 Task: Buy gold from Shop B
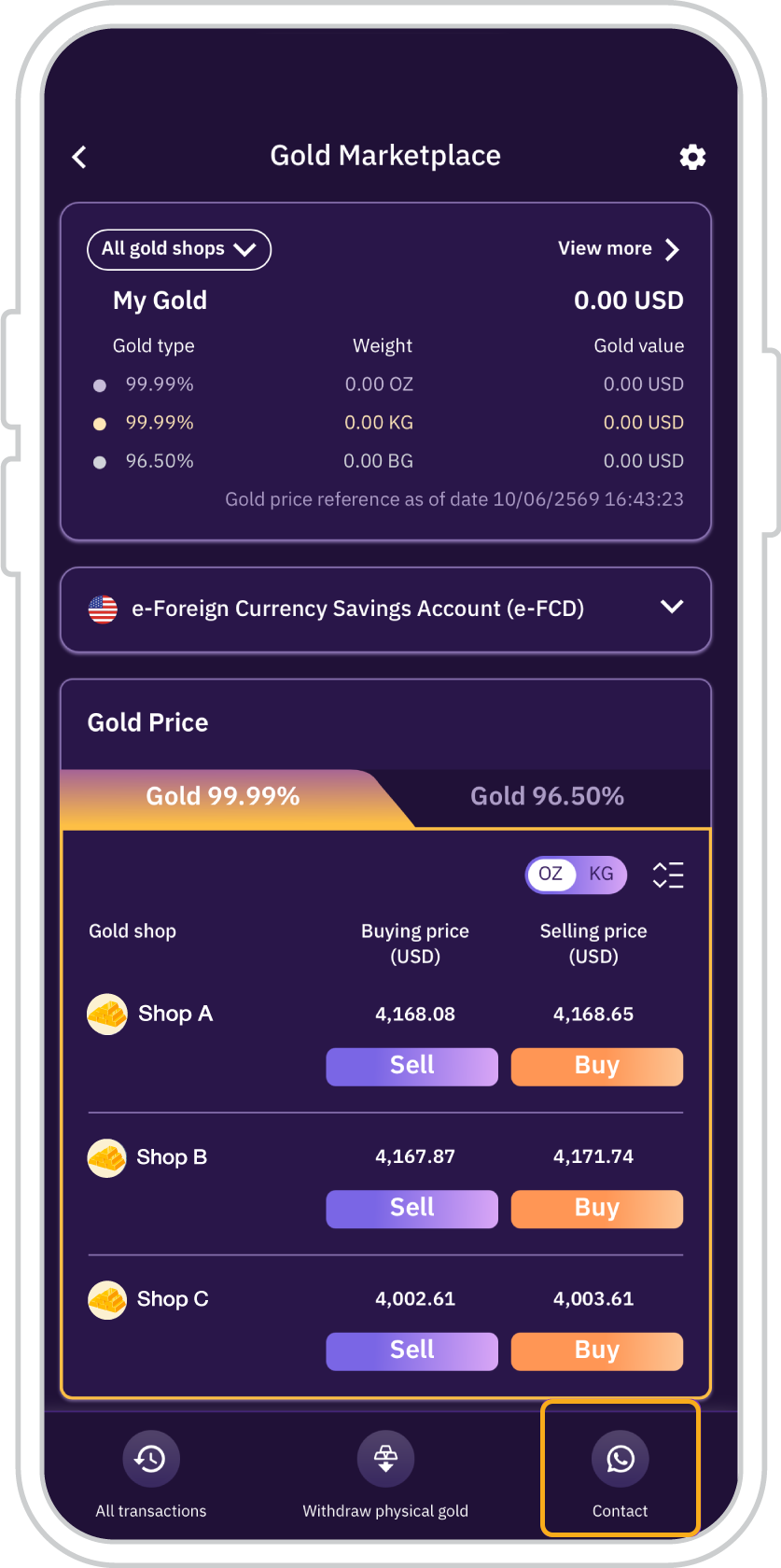pos(597,1209)
